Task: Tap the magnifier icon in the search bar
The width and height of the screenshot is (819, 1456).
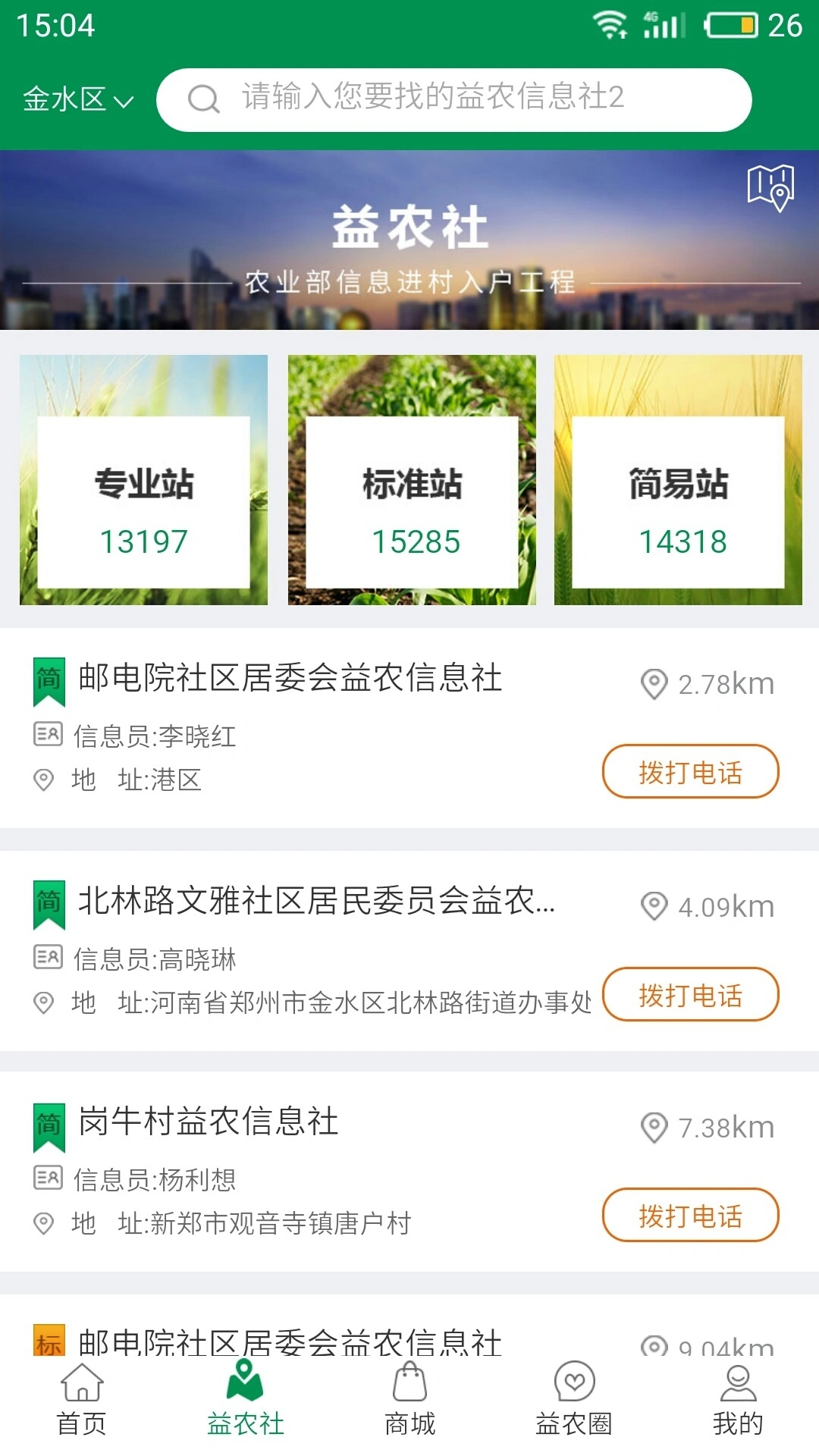Action: tap(202, 99)
